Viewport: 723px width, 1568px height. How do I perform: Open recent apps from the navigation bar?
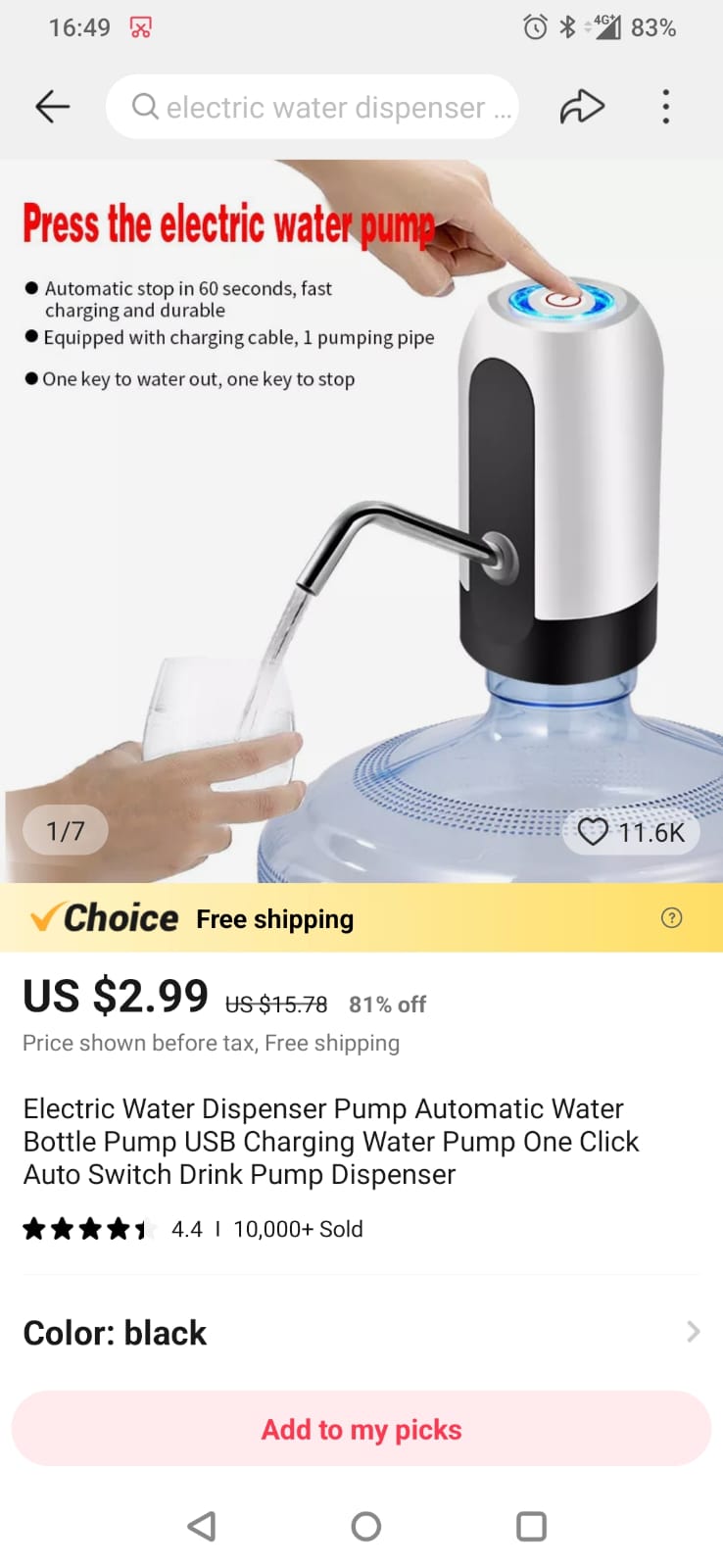tap(530, 1526)
